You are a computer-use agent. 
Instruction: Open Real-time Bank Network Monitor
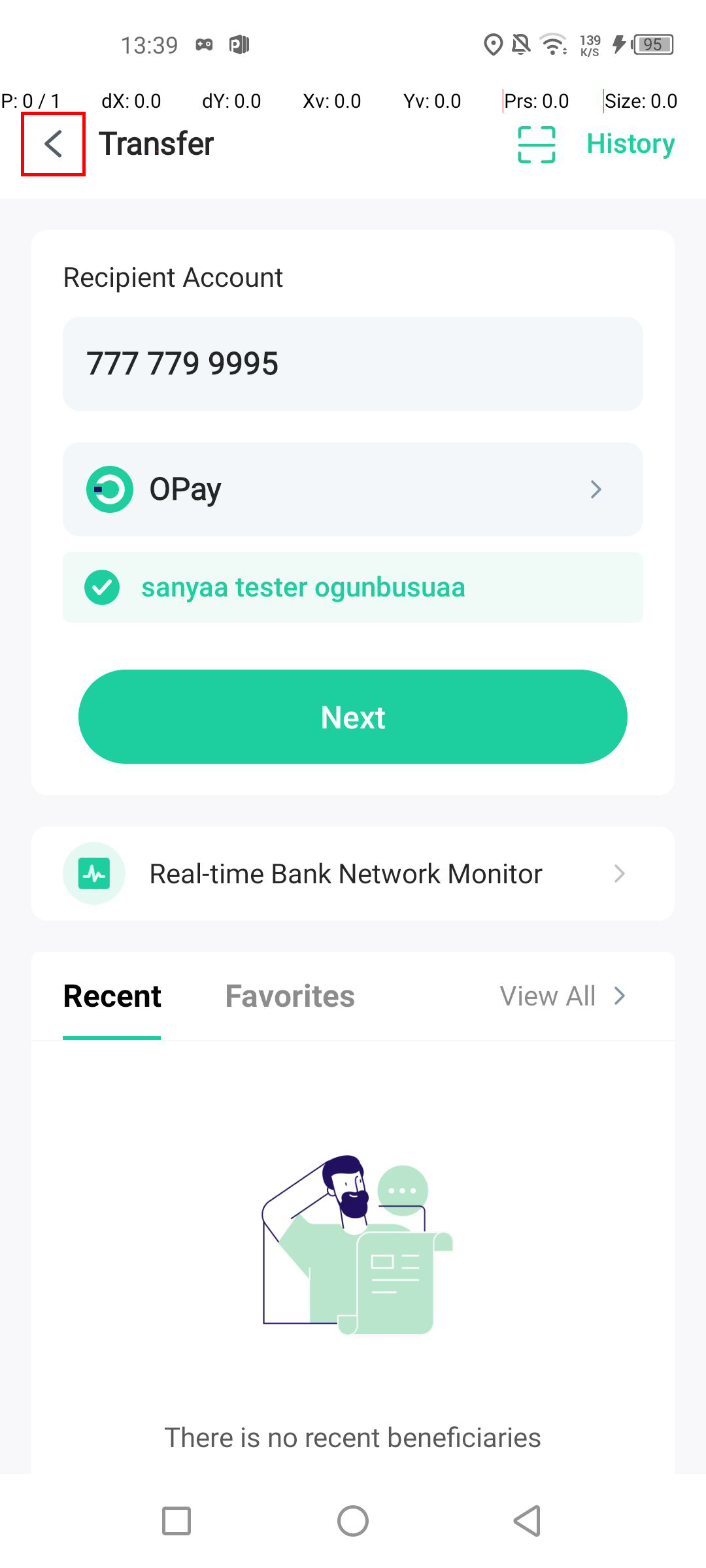353,874
